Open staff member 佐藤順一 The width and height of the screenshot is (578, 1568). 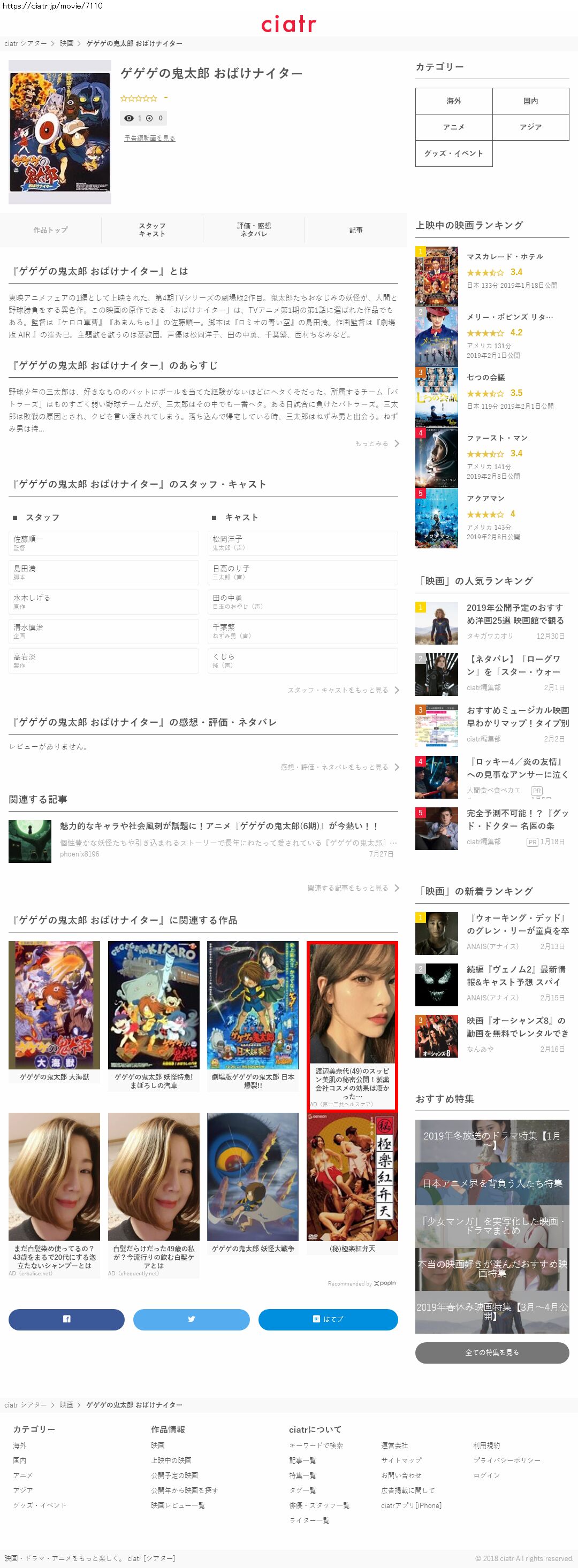[x=103, y=542]
